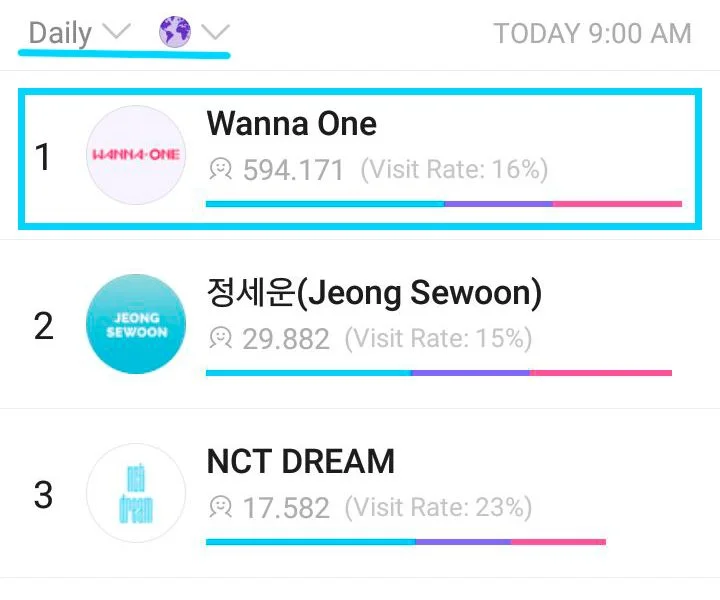View the NCT DREAM ranking entry
This screenshot has height=600, width=720.
point(360,493)
